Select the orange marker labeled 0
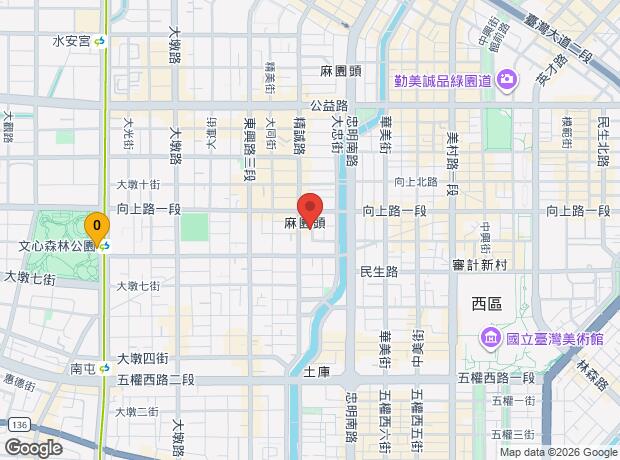 click(96, 227)
